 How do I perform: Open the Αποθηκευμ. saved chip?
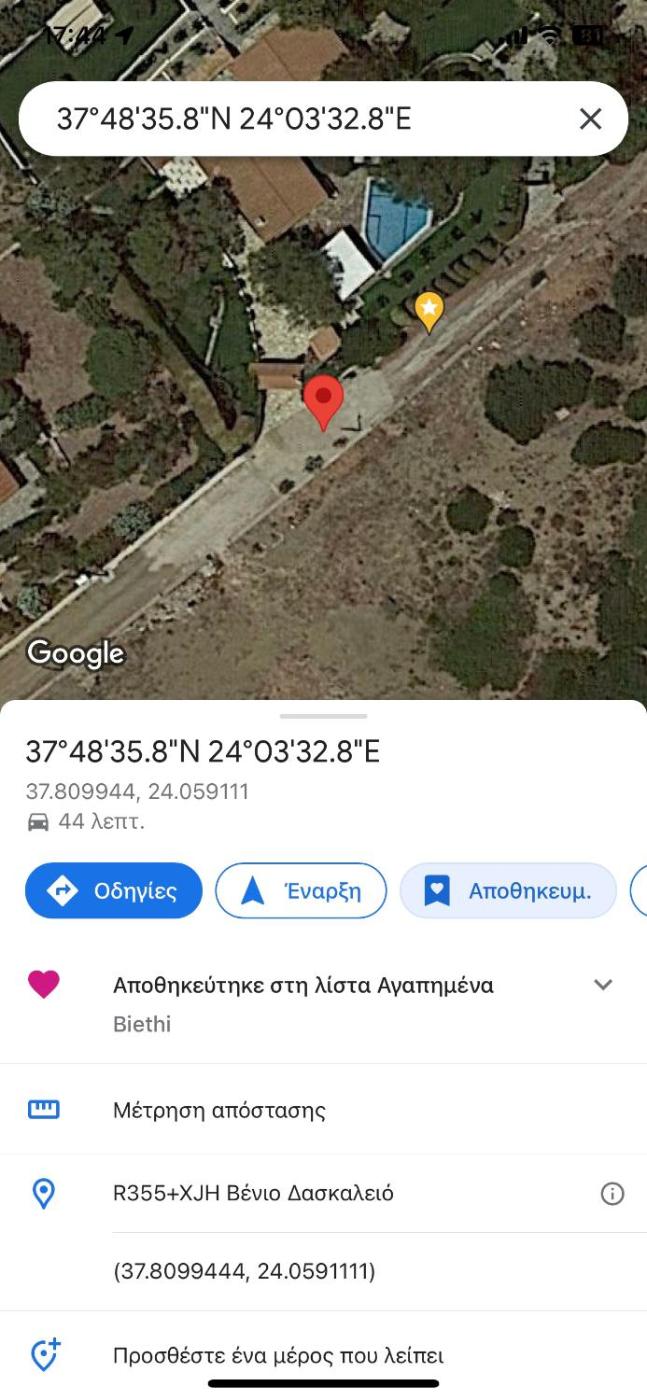(508, 890)
